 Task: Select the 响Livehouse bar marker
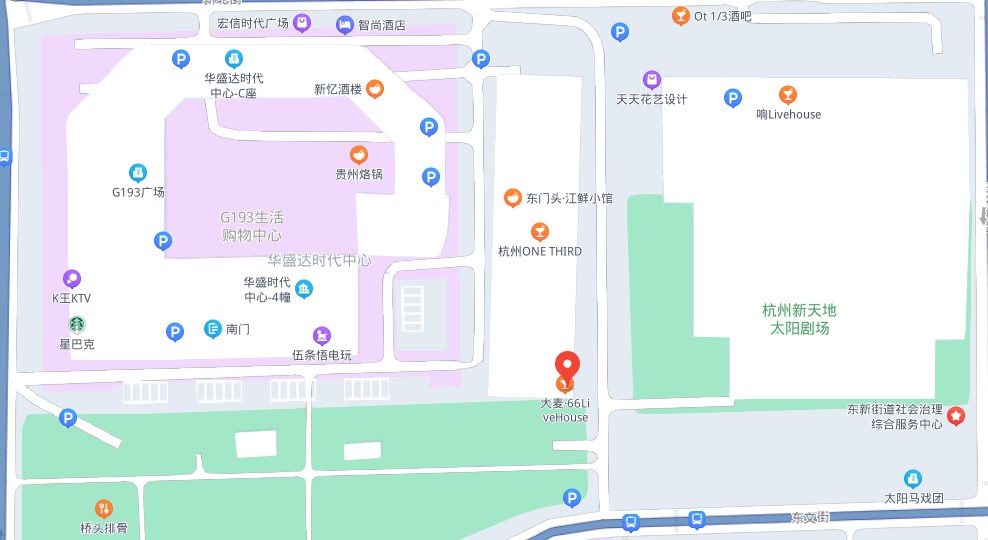click(788, 96)
